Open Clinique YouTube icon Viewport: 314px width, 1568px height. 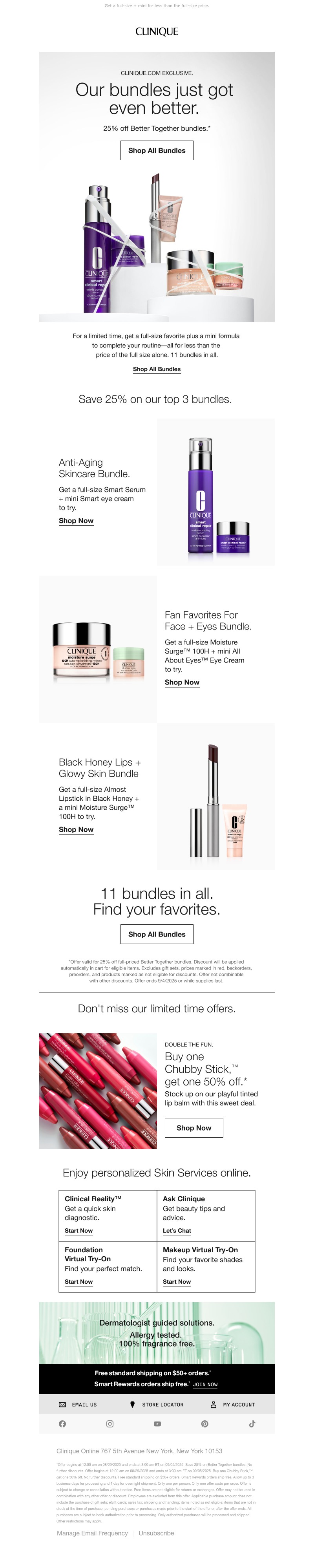157,1424
